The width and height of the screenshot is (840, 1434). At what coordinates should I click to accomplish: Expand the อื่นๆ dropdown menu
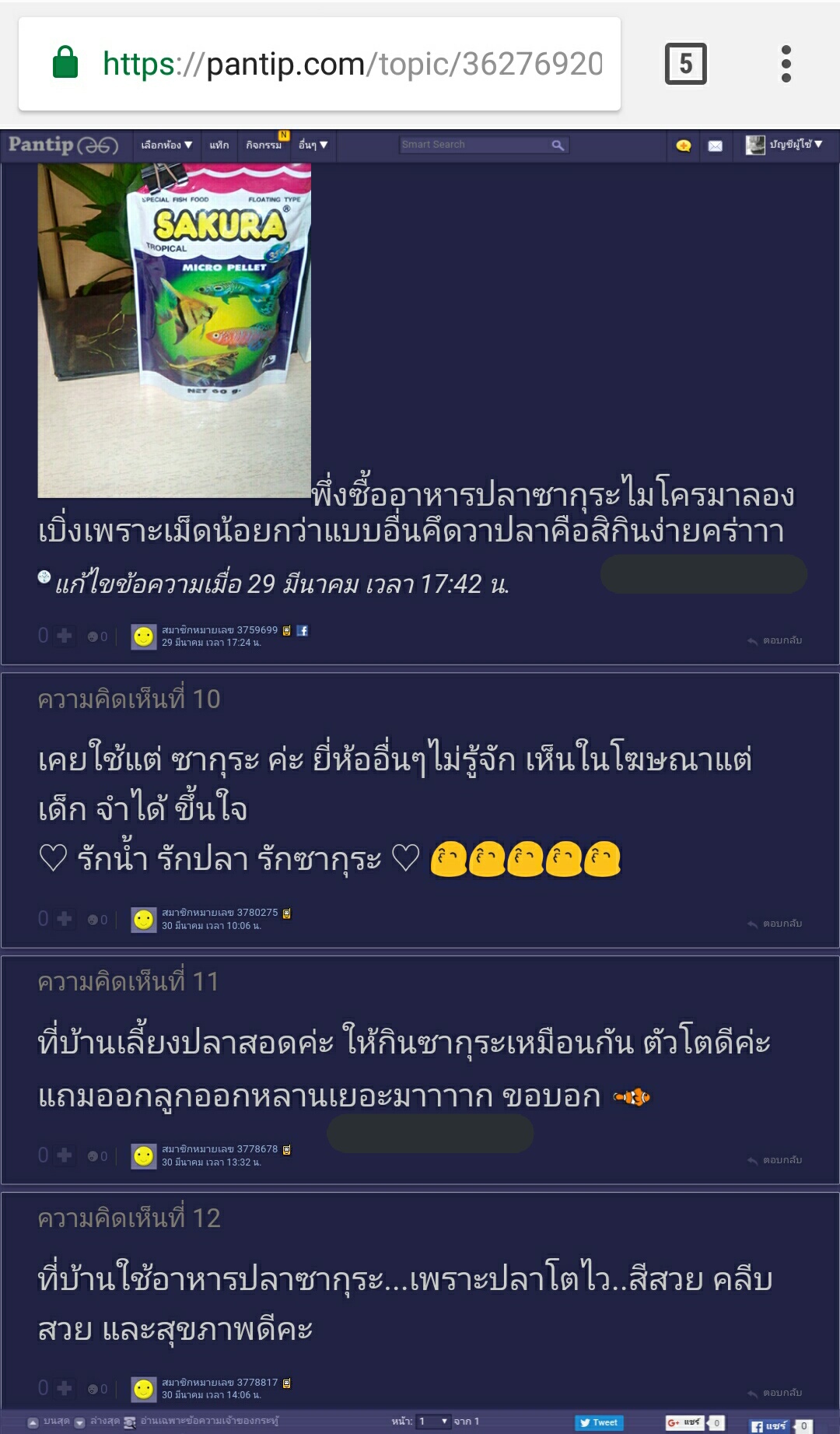point(313,145)
